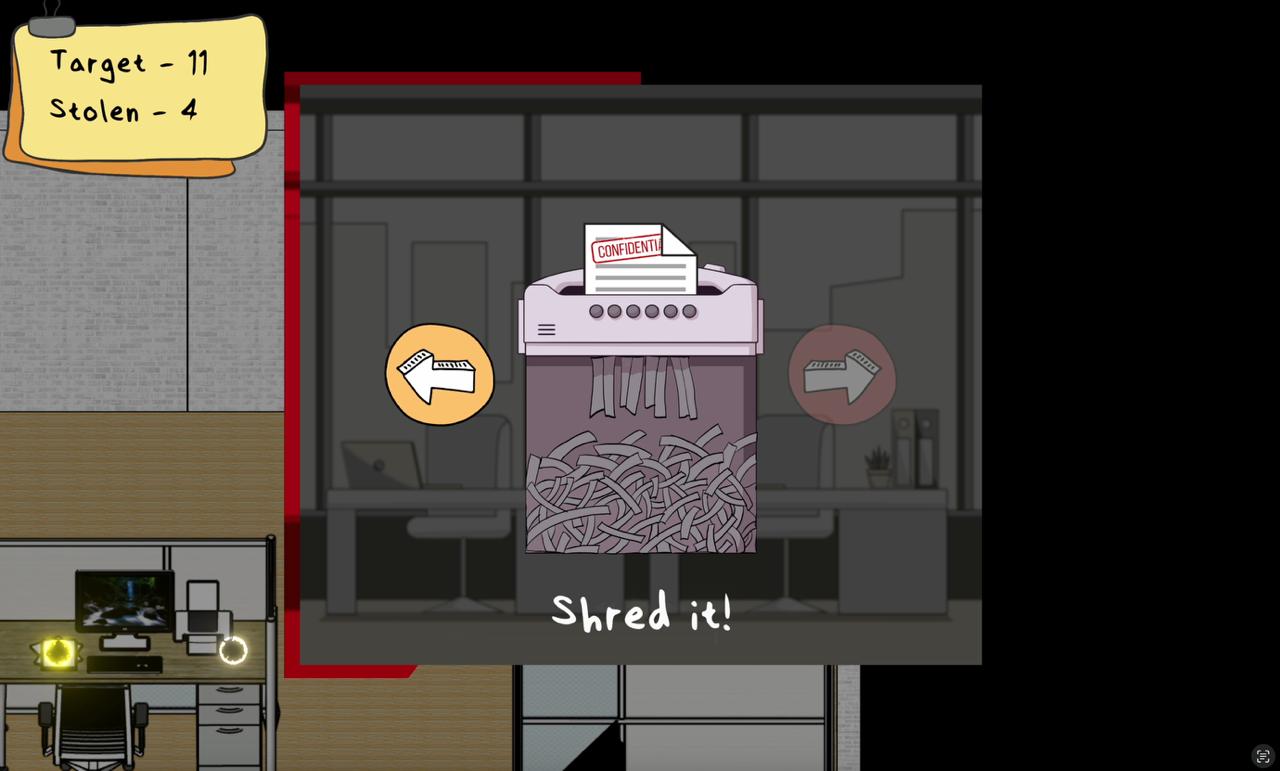Tap the glowing yellow item on the desk

pyautogui.click(x=59, y=653)
